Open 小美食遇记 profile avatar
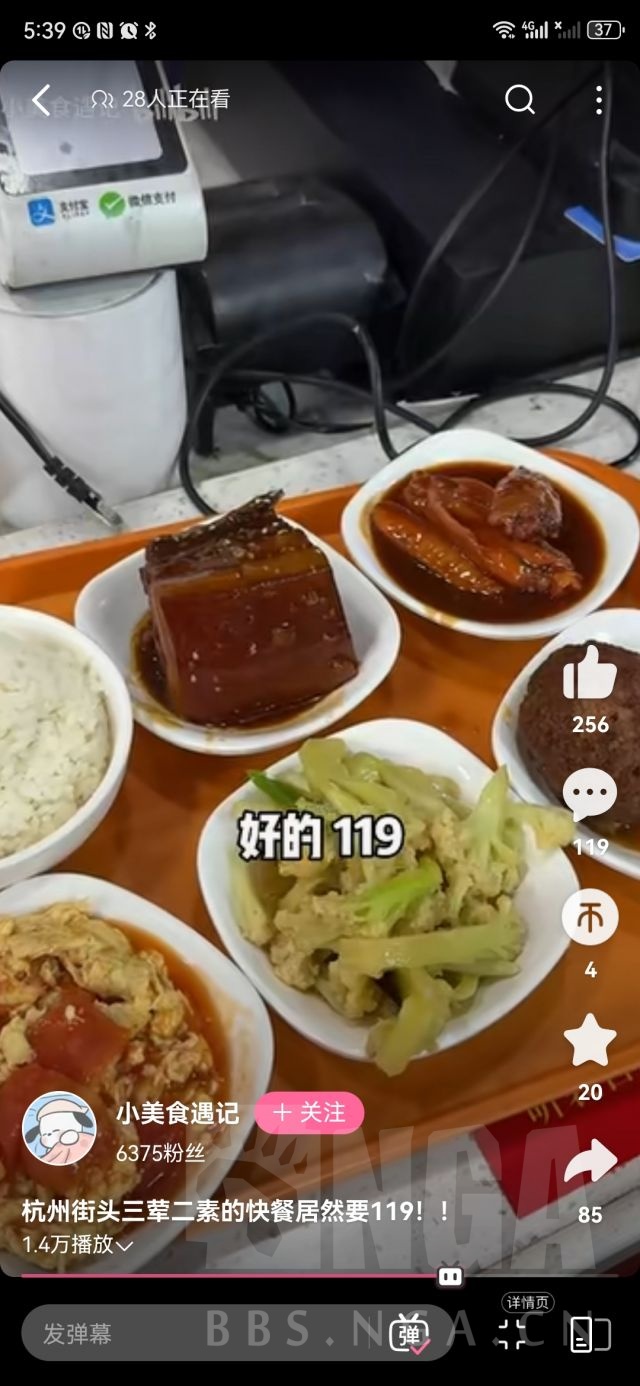640x1386 pixels. coord(59,1128)
